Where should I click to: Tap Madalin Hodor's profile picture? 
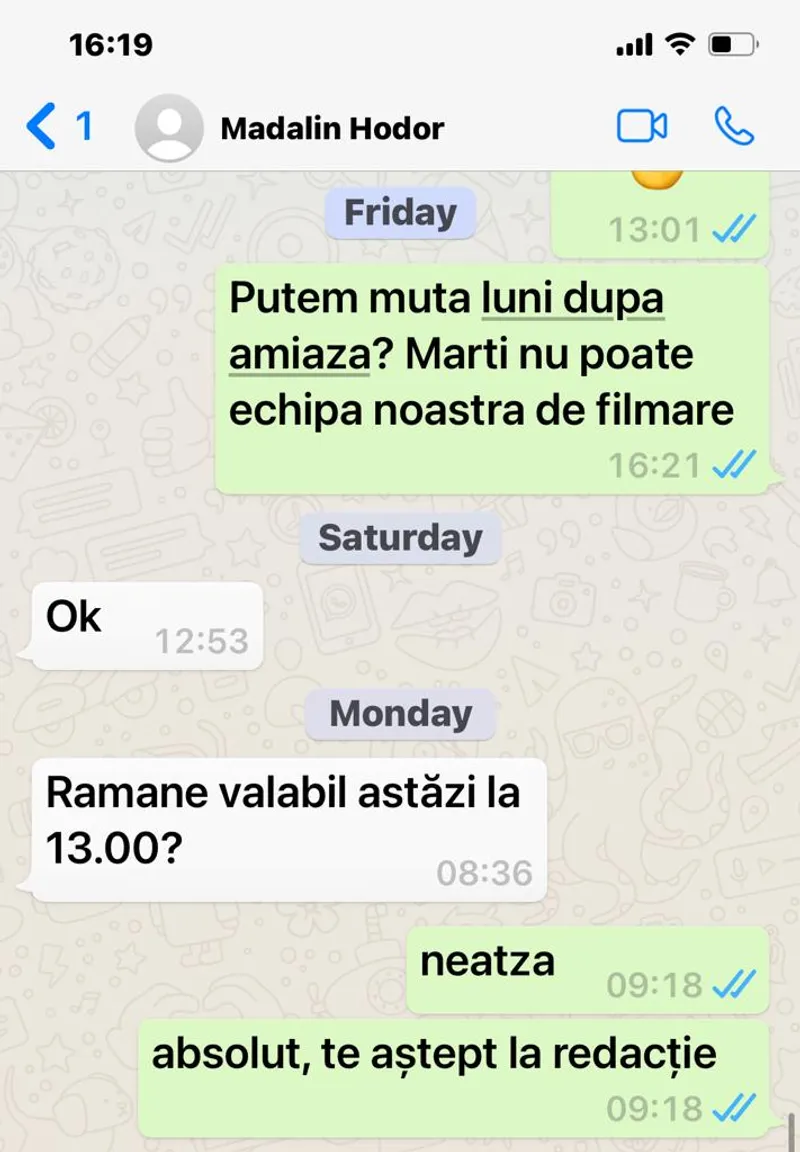(x=169, y=128)
